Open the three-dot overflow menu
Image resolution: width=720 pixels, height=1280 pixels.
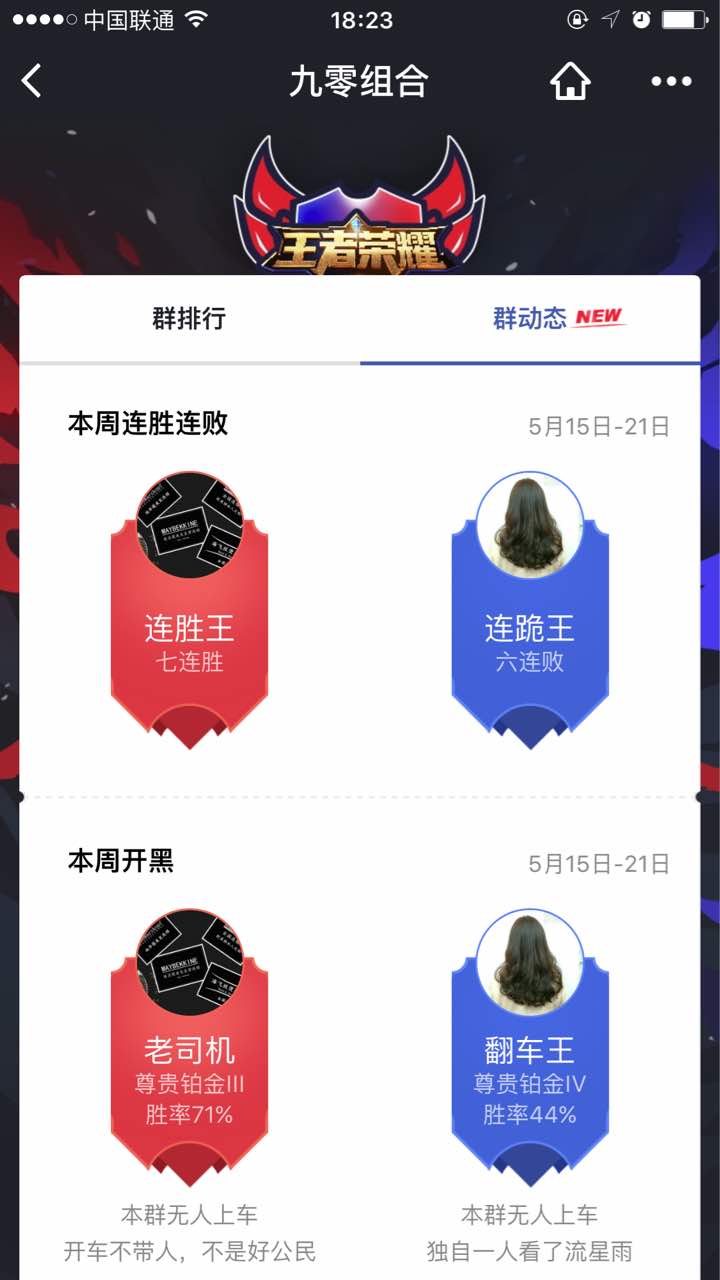point(671,81)
